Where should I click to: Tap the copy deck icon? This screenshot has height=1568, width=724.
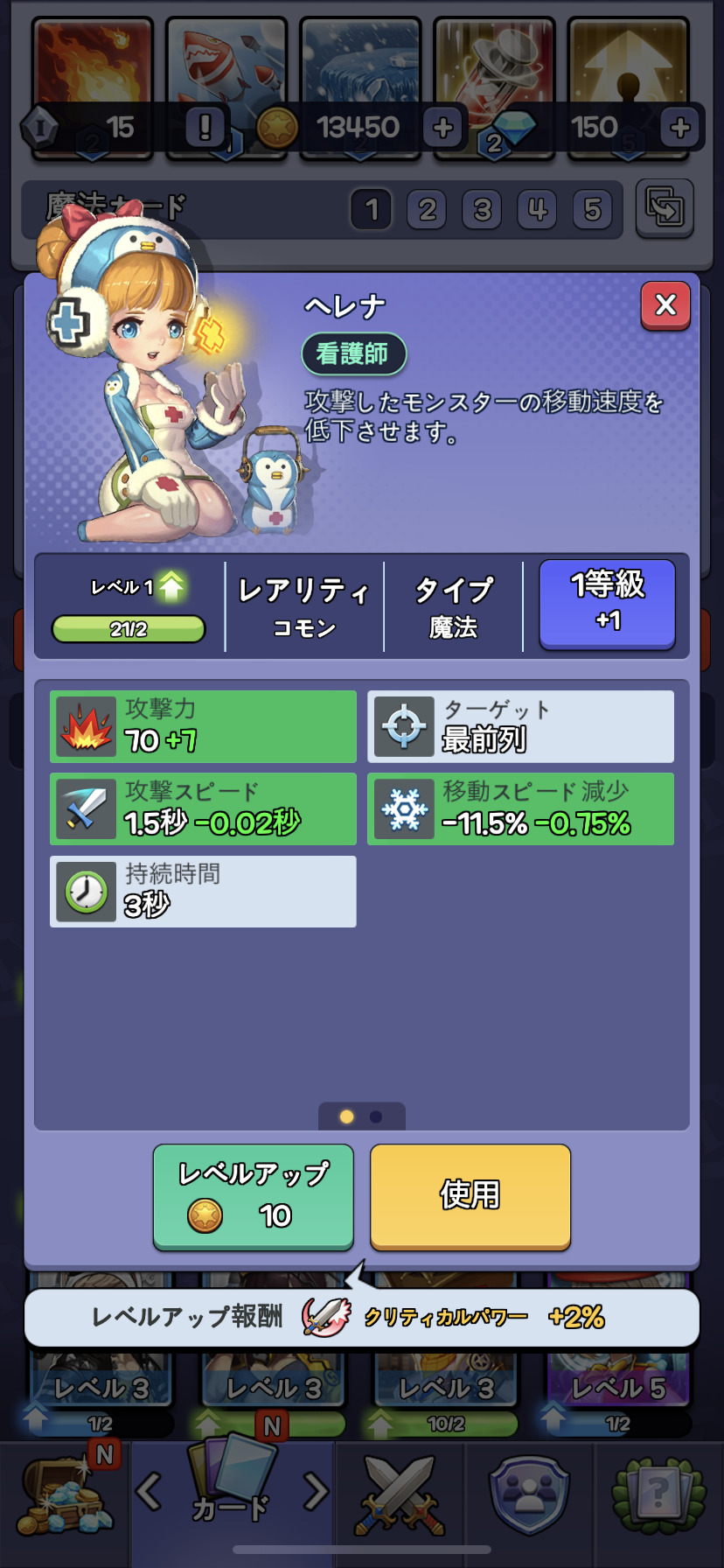click(665, 208)
